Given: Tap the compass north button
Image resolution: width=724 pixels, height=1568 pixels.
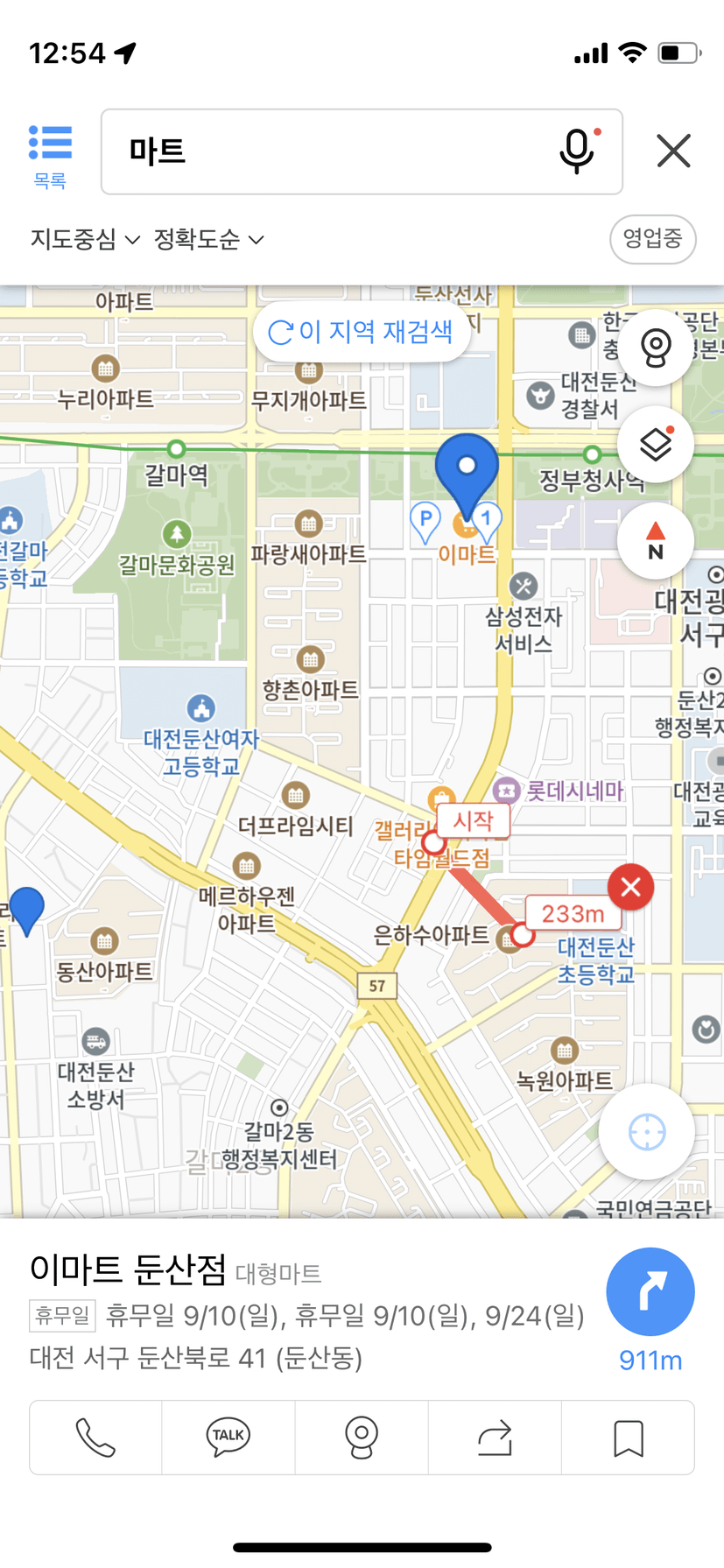Looking at the screenshot, I should (656, 540).
